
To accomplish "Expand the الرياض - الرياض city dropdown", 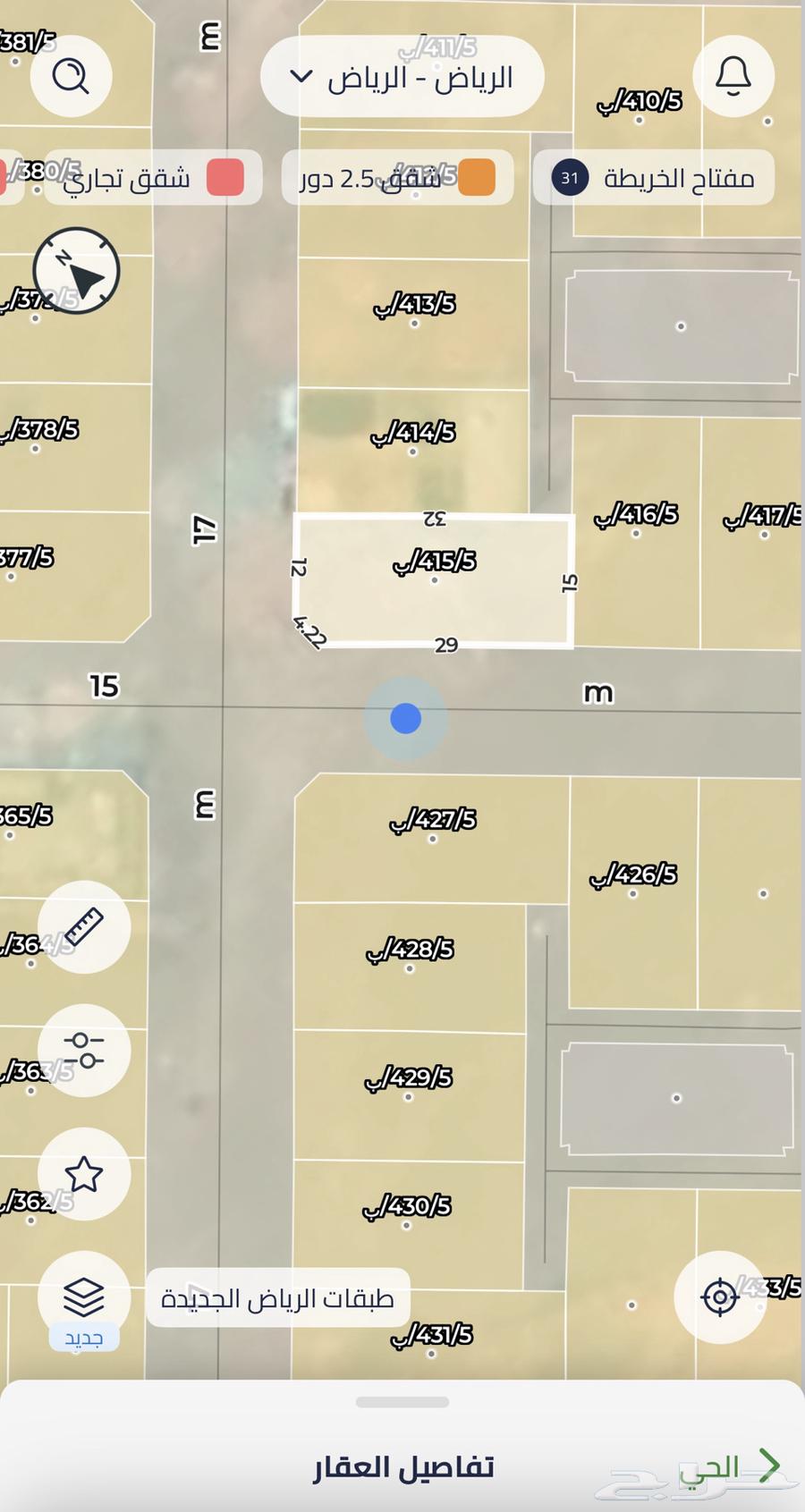I will (x=402, y=77).
